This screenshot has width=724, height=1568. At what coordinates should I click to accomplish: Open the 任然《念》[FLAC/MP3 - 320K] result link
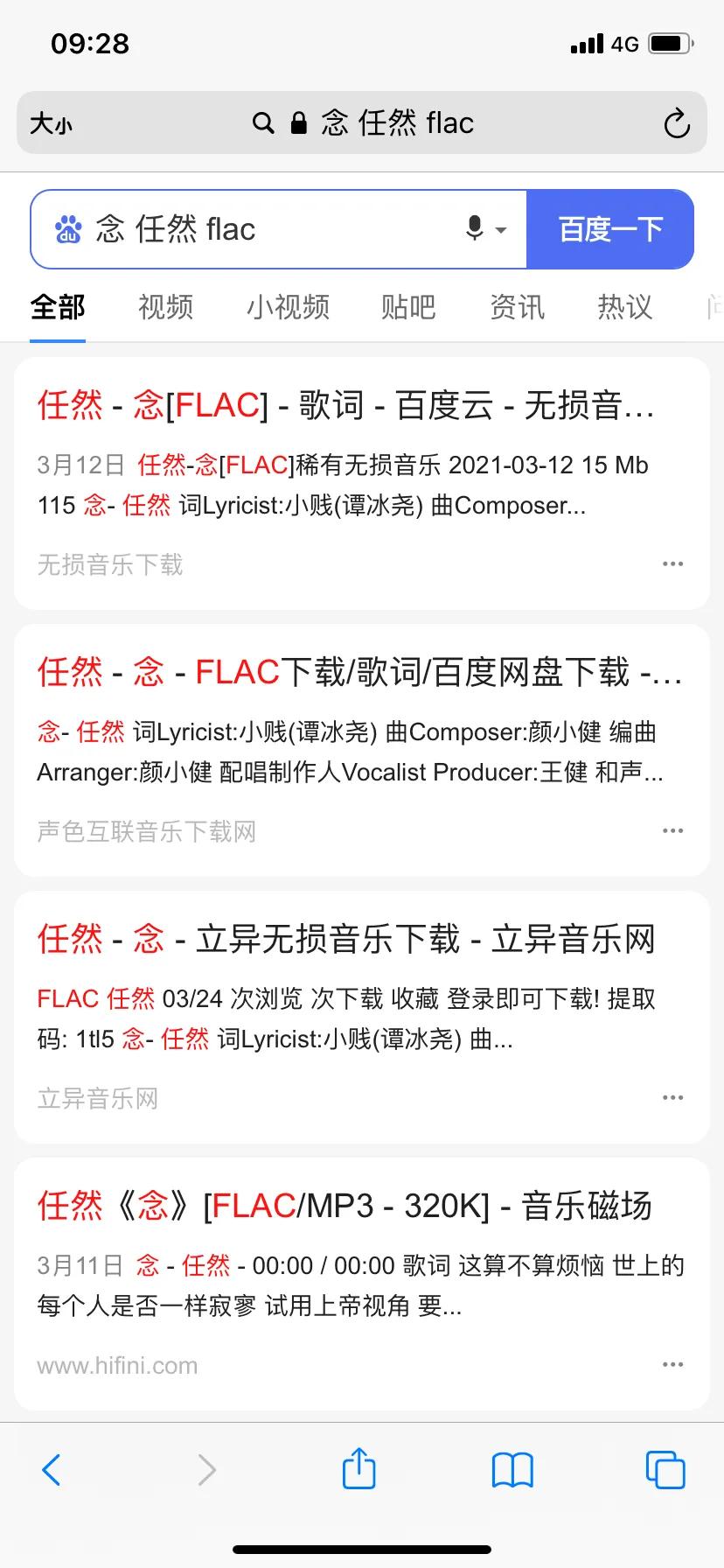345,1205
